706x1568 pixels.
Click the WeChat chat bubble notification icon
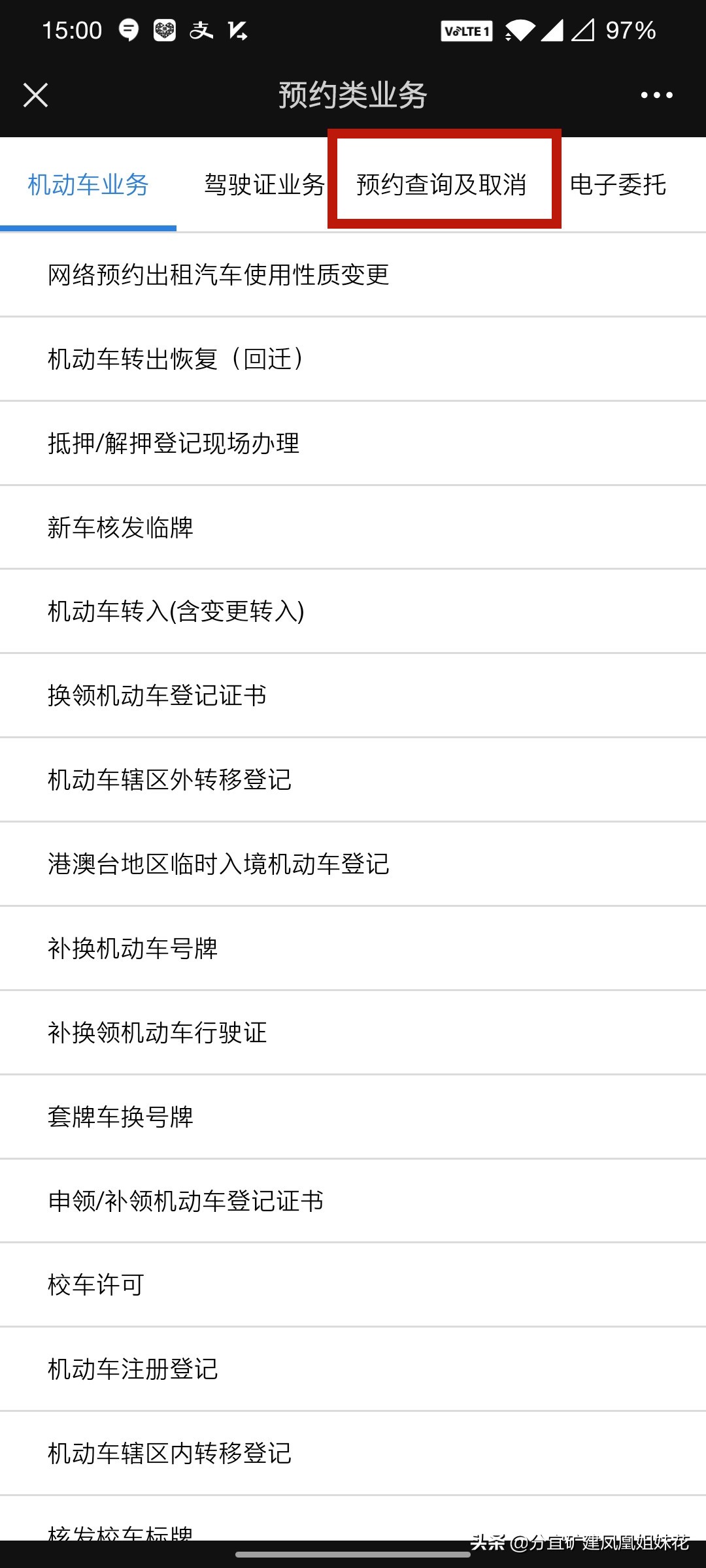tap(127, 30)
